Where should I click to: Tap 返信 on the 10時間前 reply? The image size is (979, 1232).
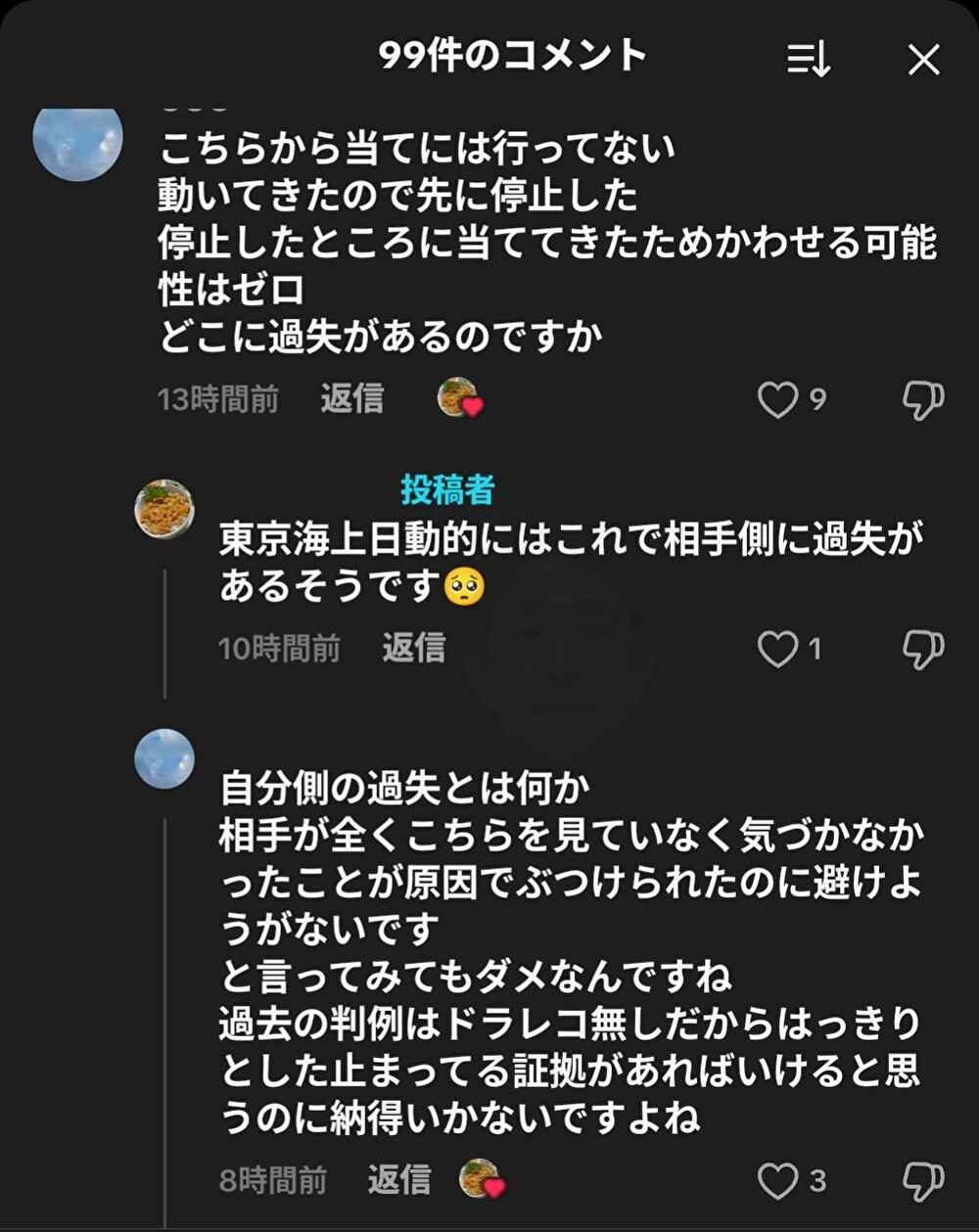[x=413, y=647]
